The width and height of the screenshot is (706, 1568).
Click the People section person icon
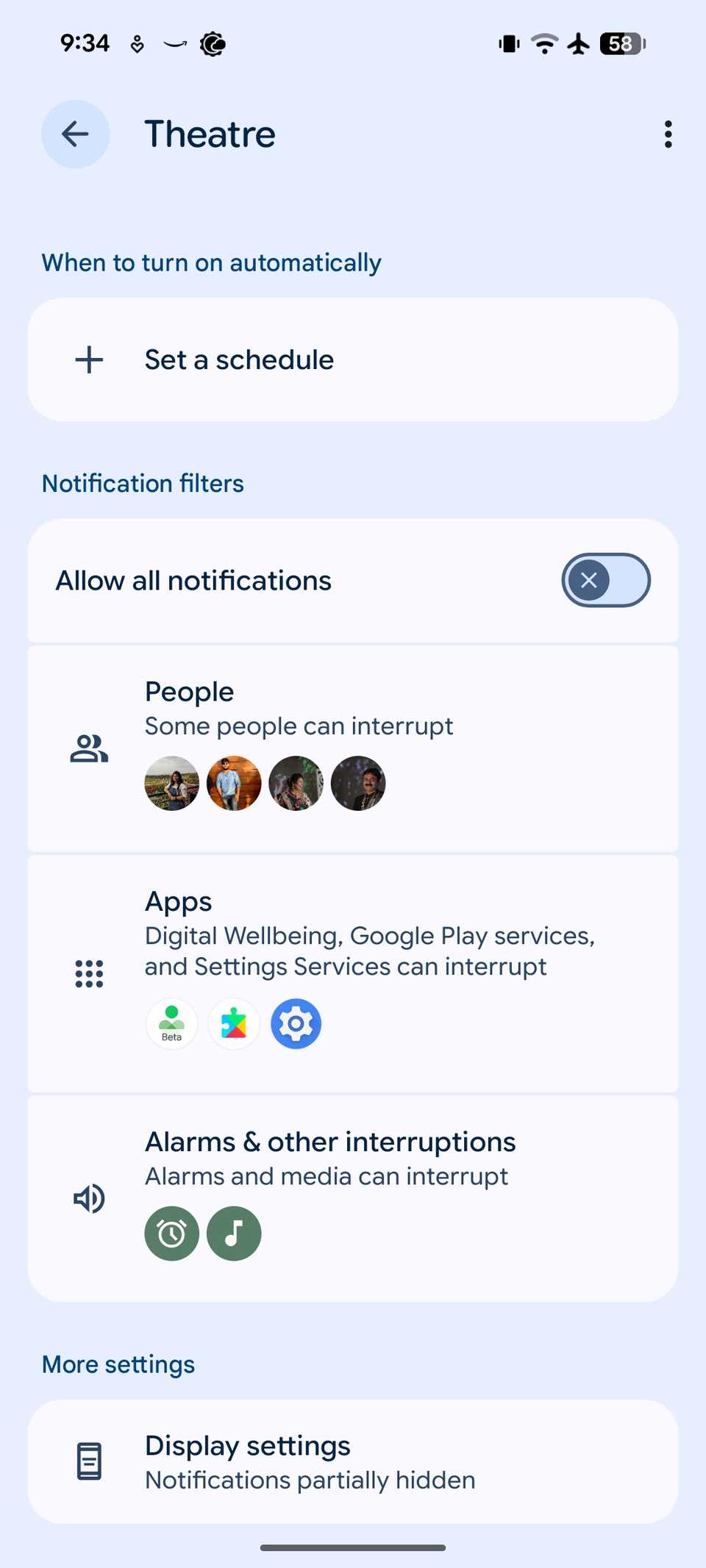coord(88,749)
